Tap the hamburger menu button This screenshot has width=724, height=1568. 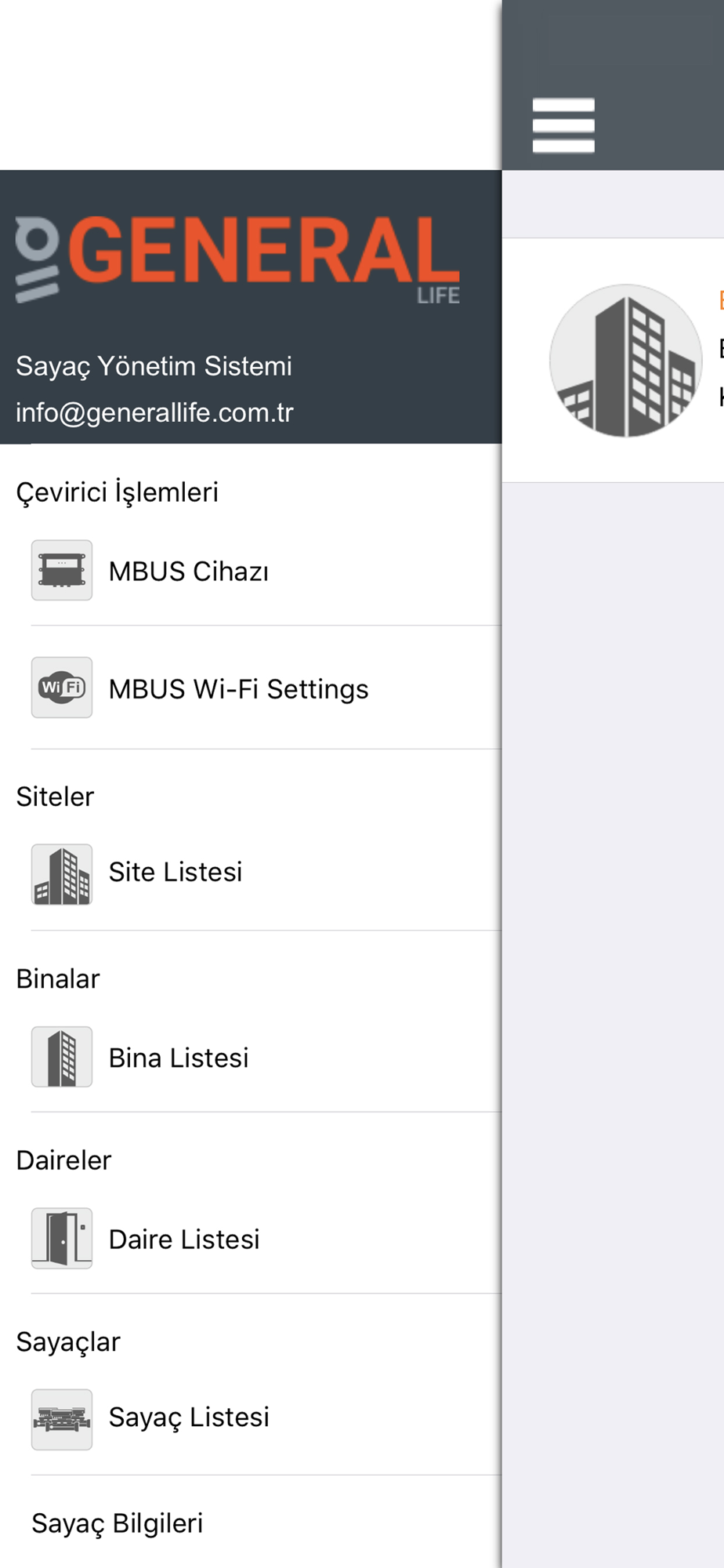(563, 125)
